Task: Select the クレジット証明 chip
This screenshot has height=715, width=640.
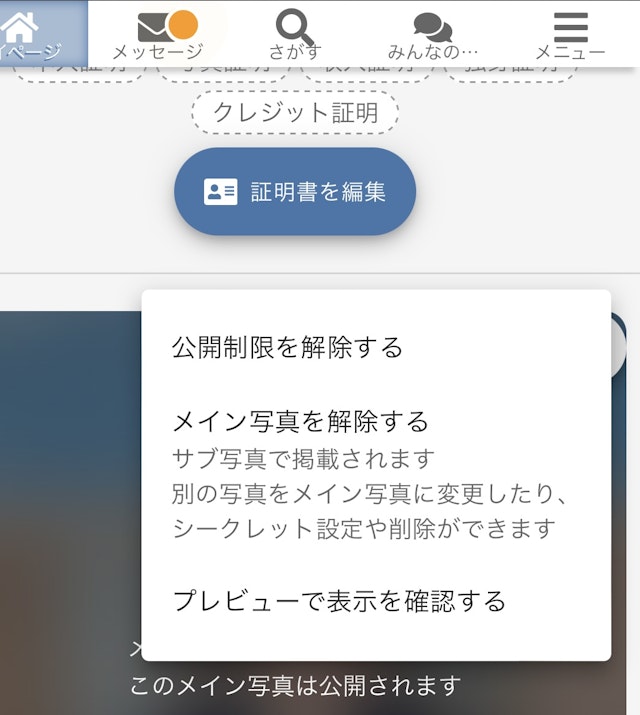Action: tap(295, 112)
